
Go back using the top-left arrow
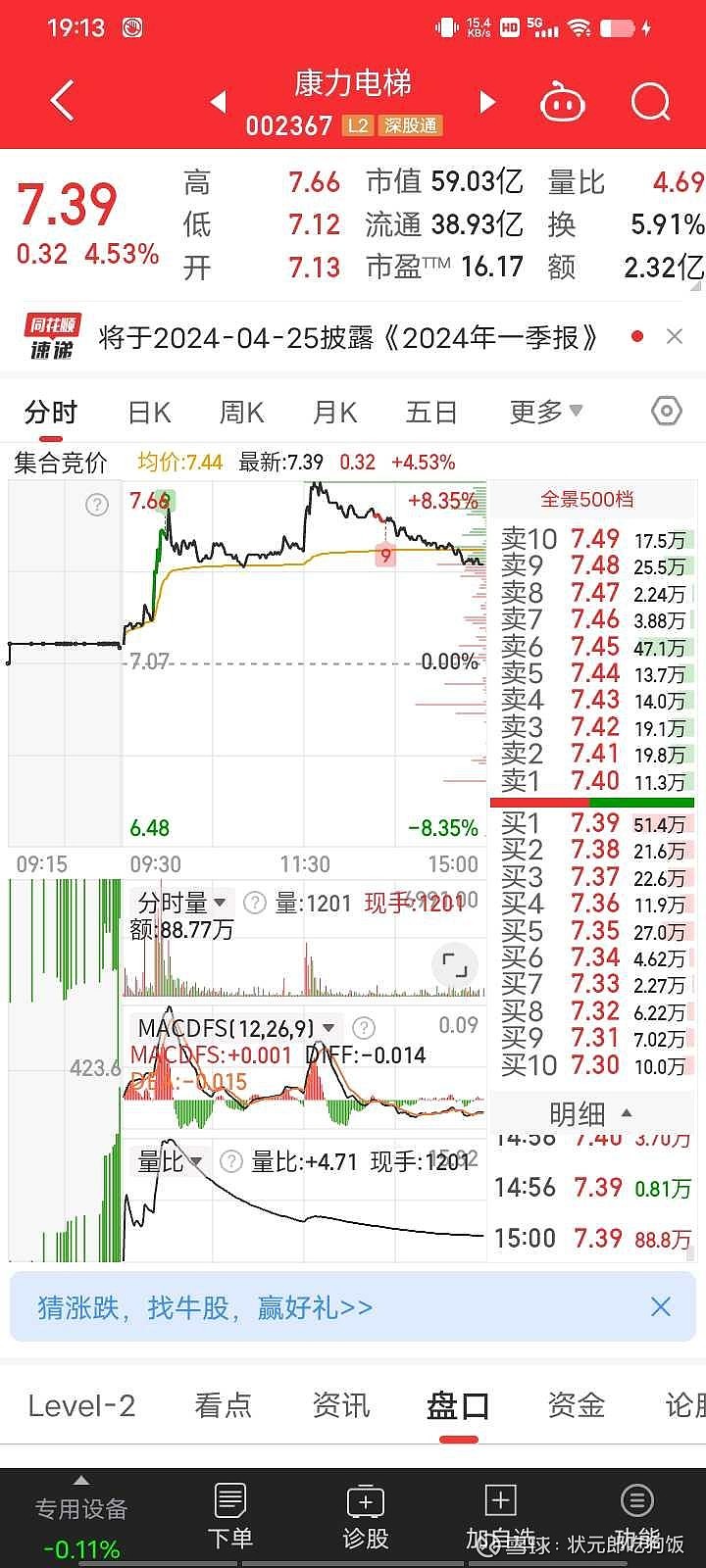[62, 101]
